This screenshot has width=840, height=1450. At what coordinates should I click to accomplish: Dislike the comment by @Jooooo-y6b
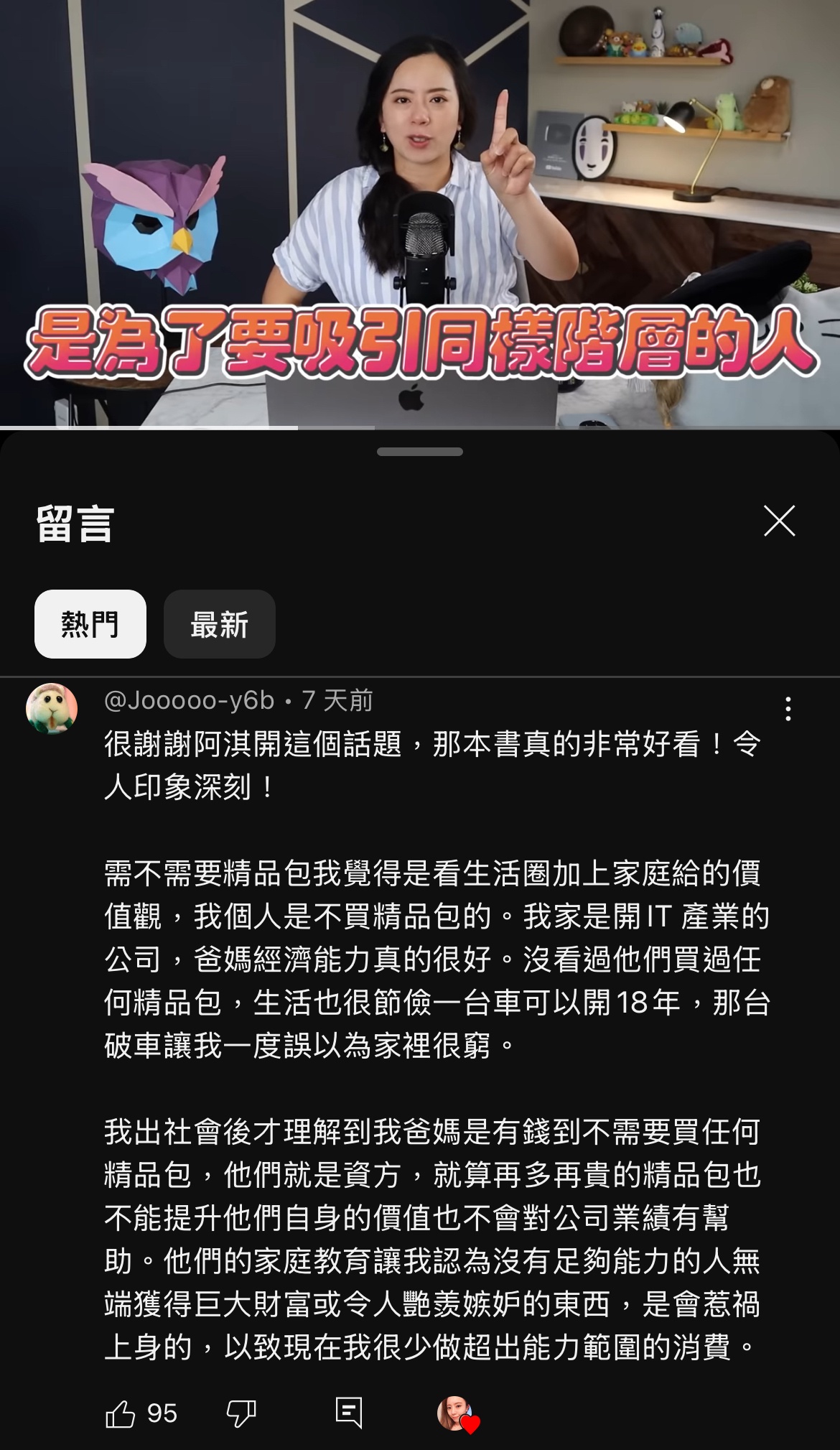coord(241,1414)
